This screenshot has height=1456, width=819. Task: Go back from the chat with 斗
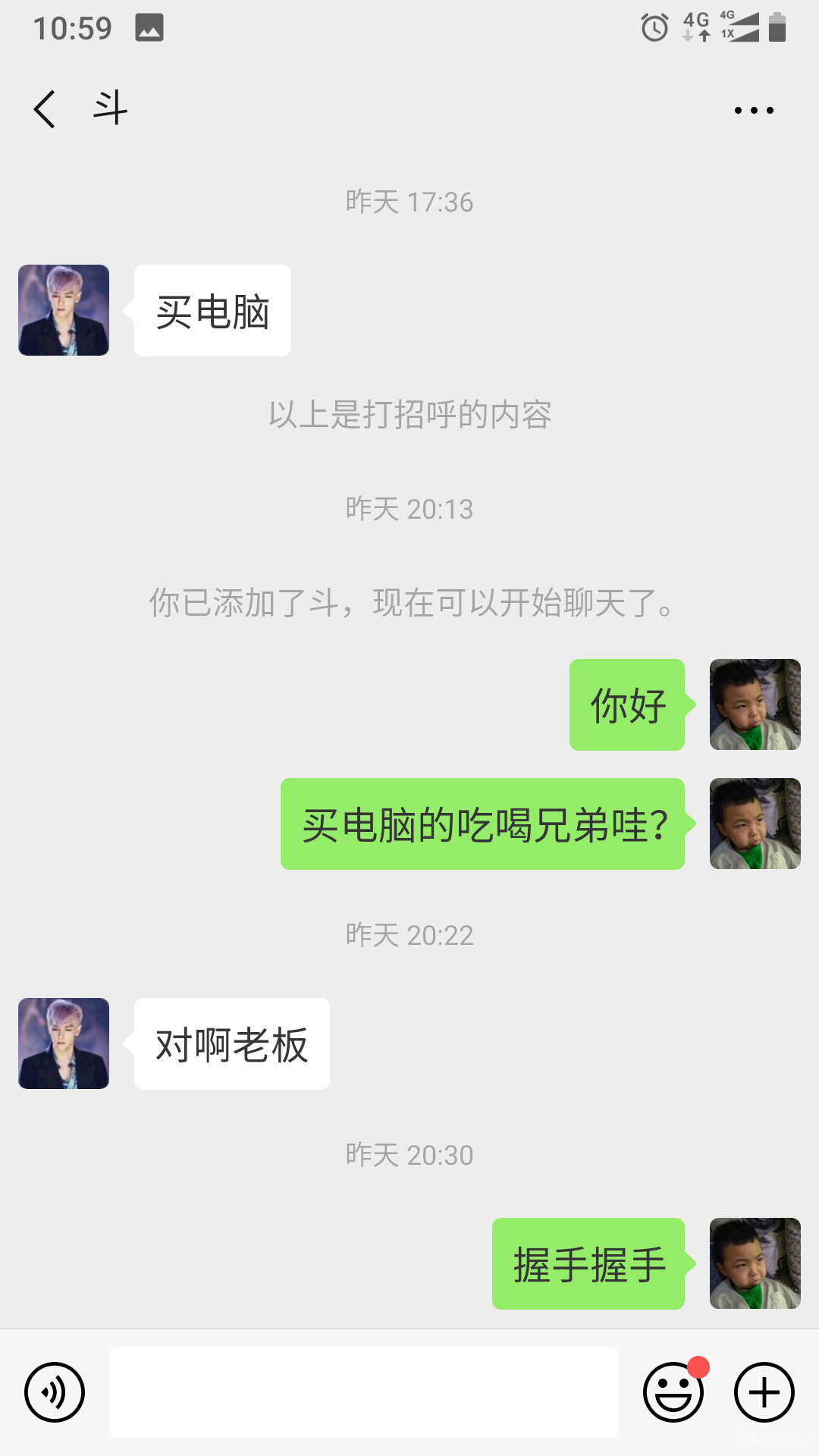[45, 109]
